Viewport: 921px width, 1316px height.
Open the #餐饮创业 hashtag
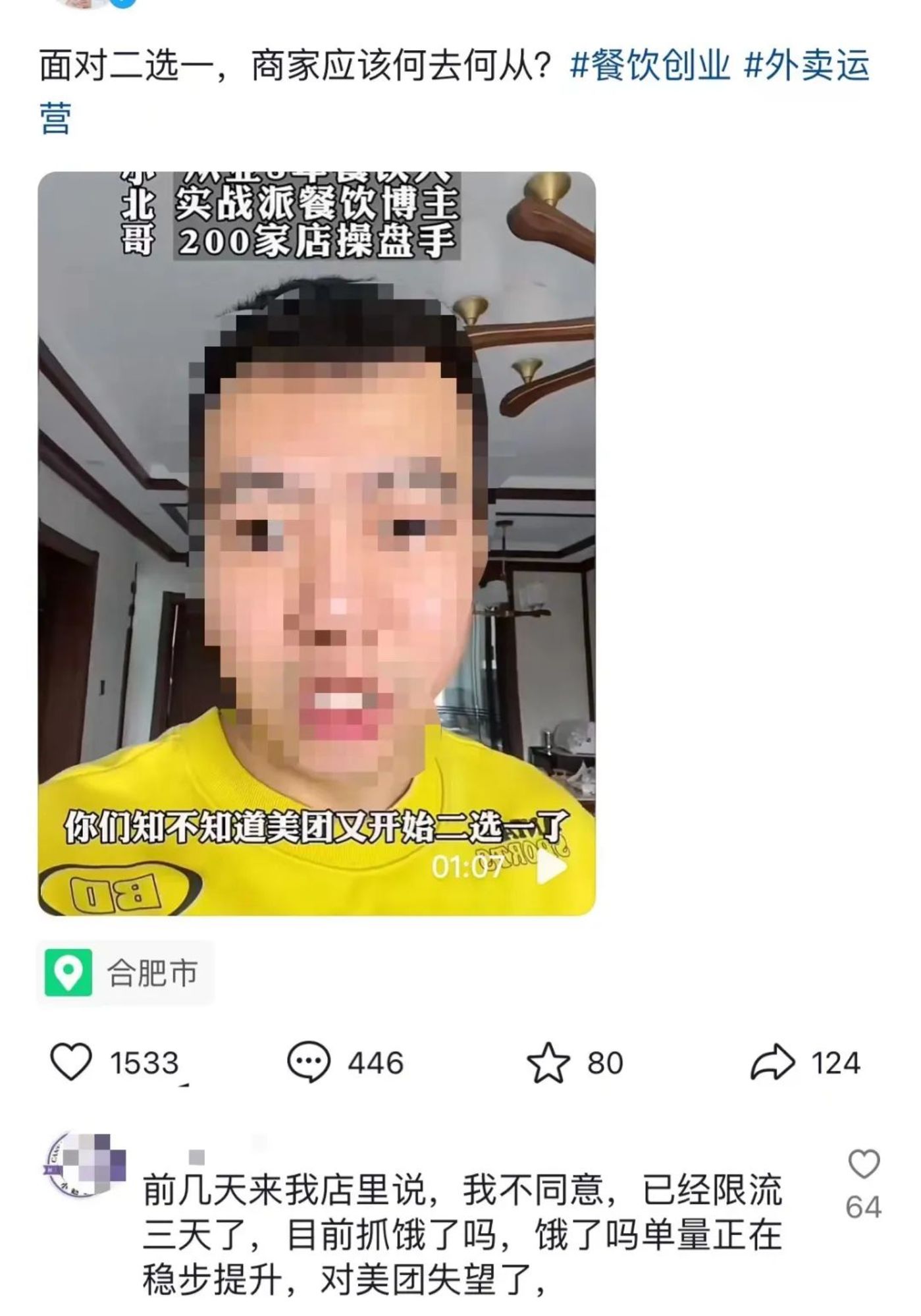pyautogui.click(x=650, y=67)
